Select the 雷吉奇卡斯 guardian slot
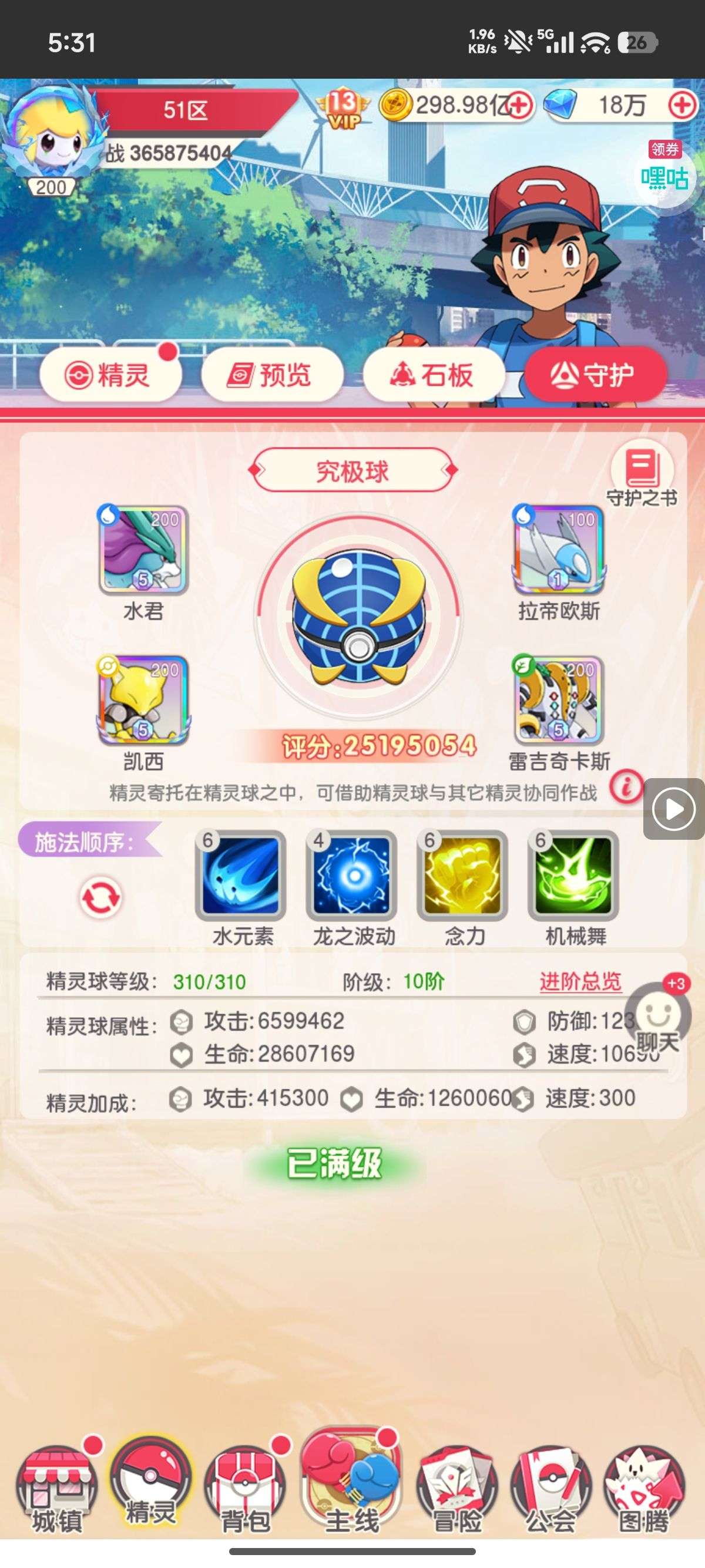This screenshot has width=705, height=1568. [x=558, y=700]
